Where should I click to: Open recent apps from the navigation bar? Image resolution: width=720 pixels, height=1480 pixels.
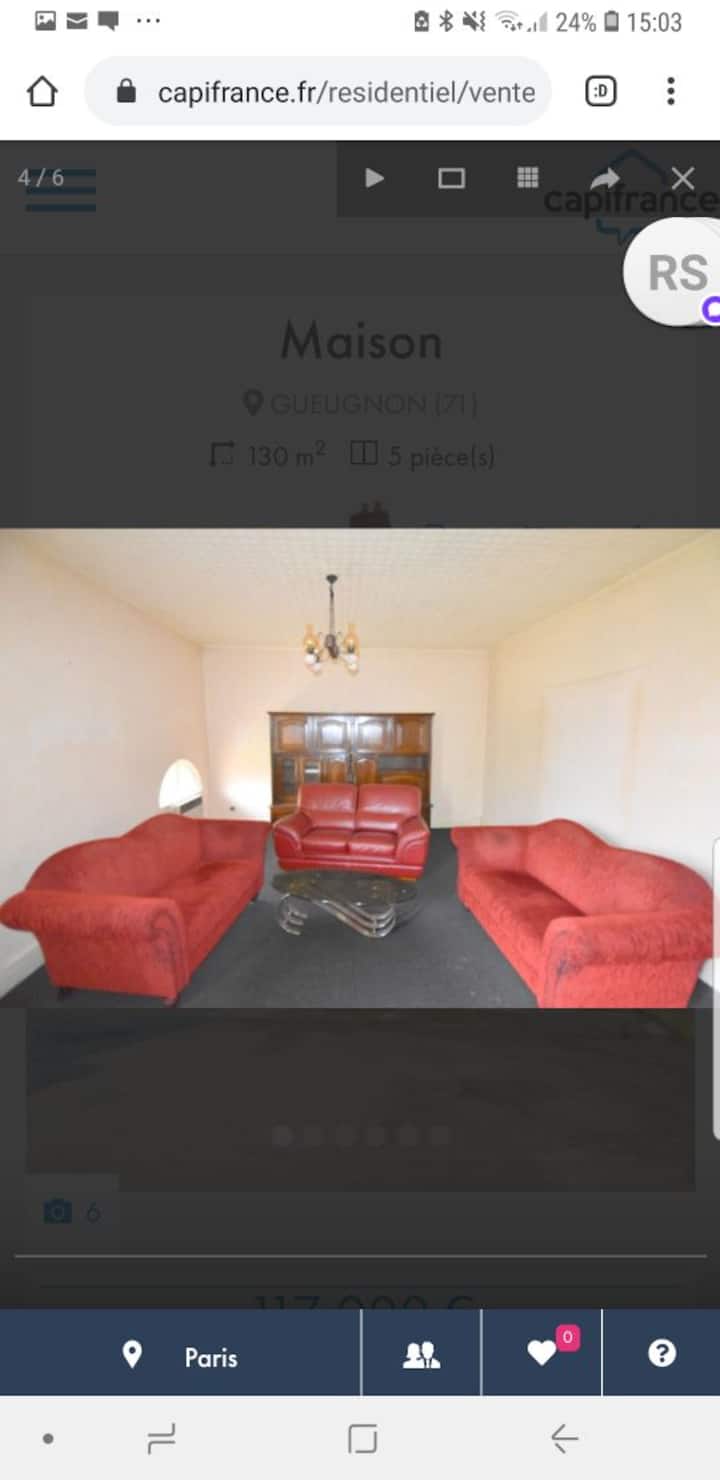coord(160,1439)
